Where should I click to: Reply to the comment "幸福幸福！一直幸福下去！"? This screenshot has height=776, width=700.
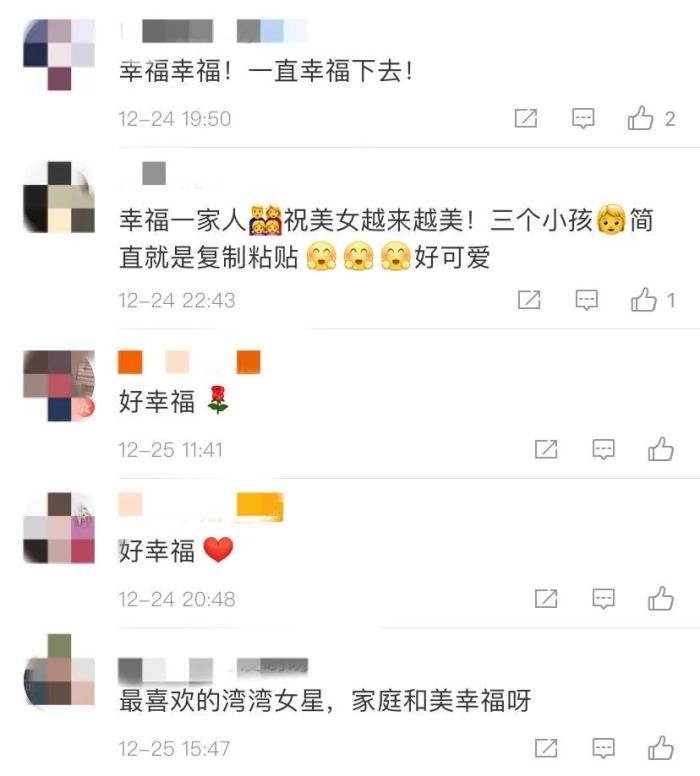[583, 119]
